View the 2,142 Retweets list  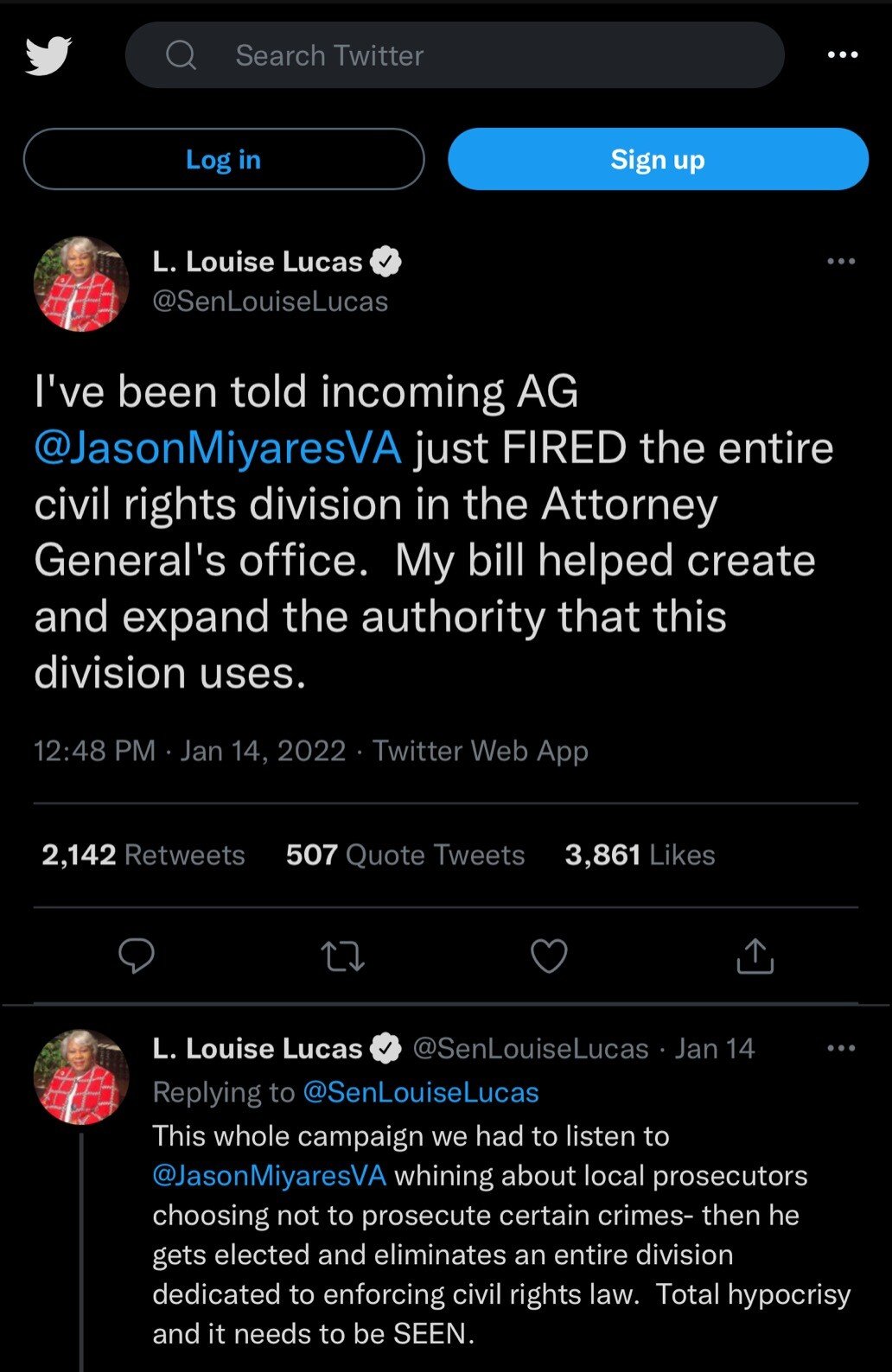143,854
